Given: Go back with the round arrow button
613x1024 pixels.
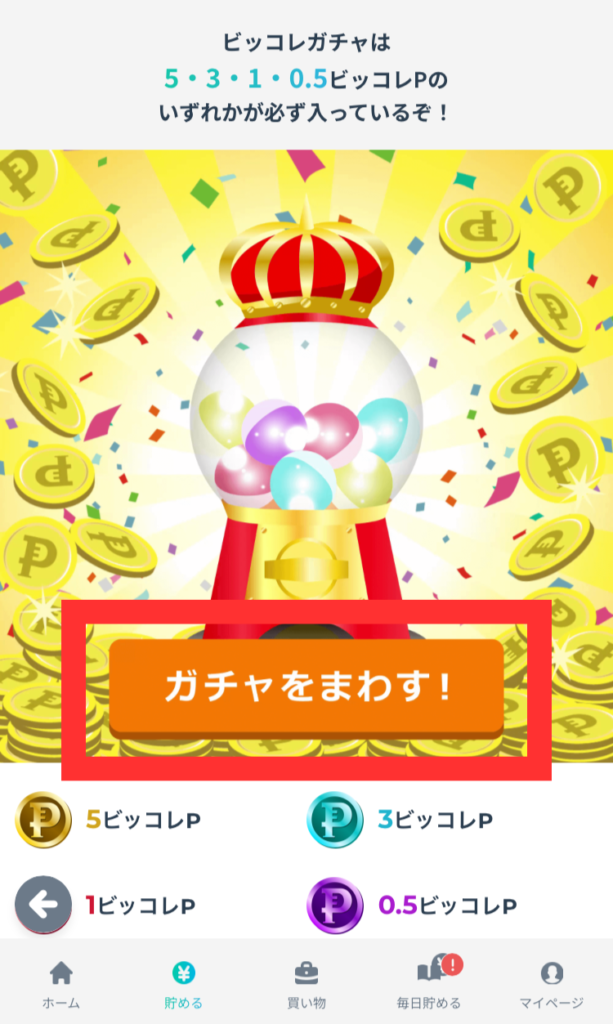Looking at the screenshot, I should [43, 905].
